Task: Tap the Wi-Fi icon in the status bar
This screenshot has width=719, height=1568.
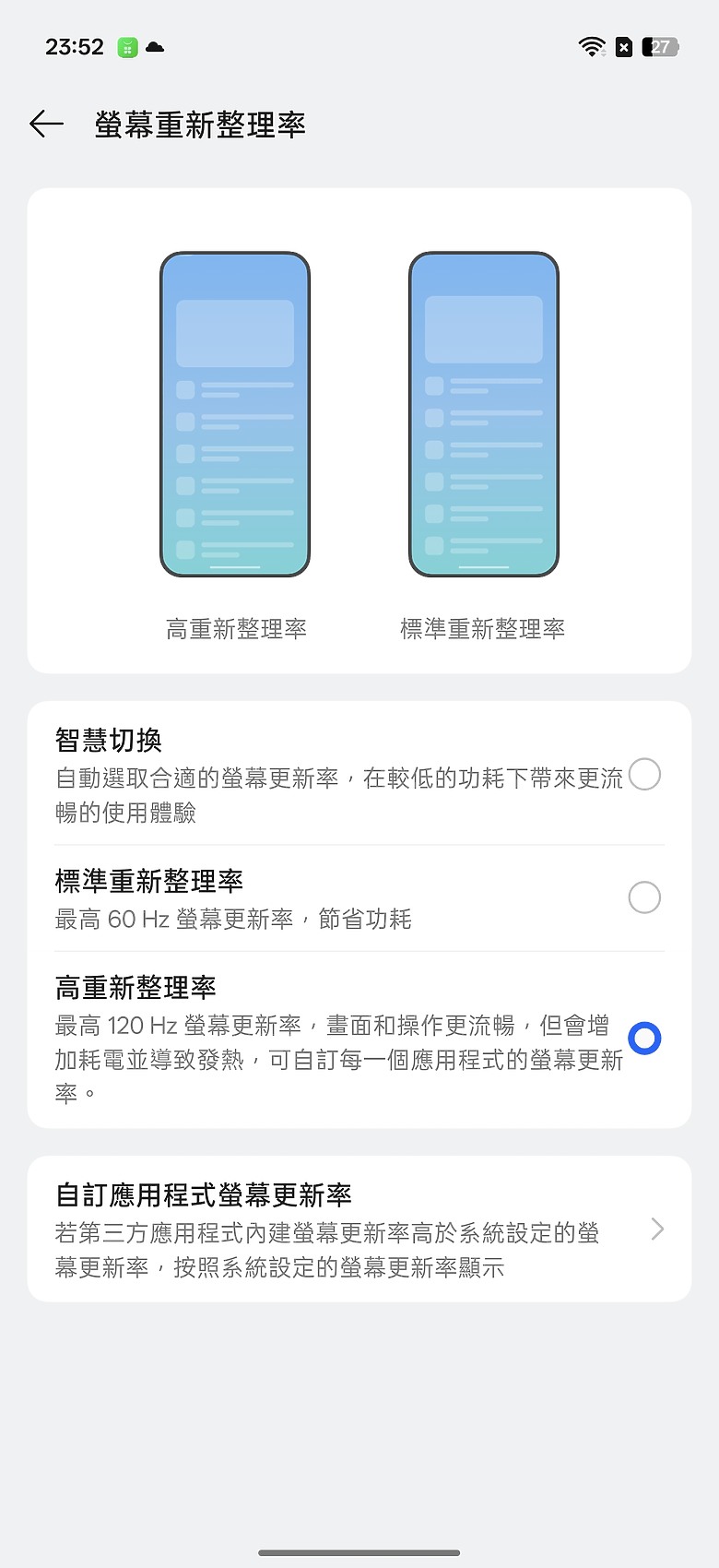Action: [591, 47]
